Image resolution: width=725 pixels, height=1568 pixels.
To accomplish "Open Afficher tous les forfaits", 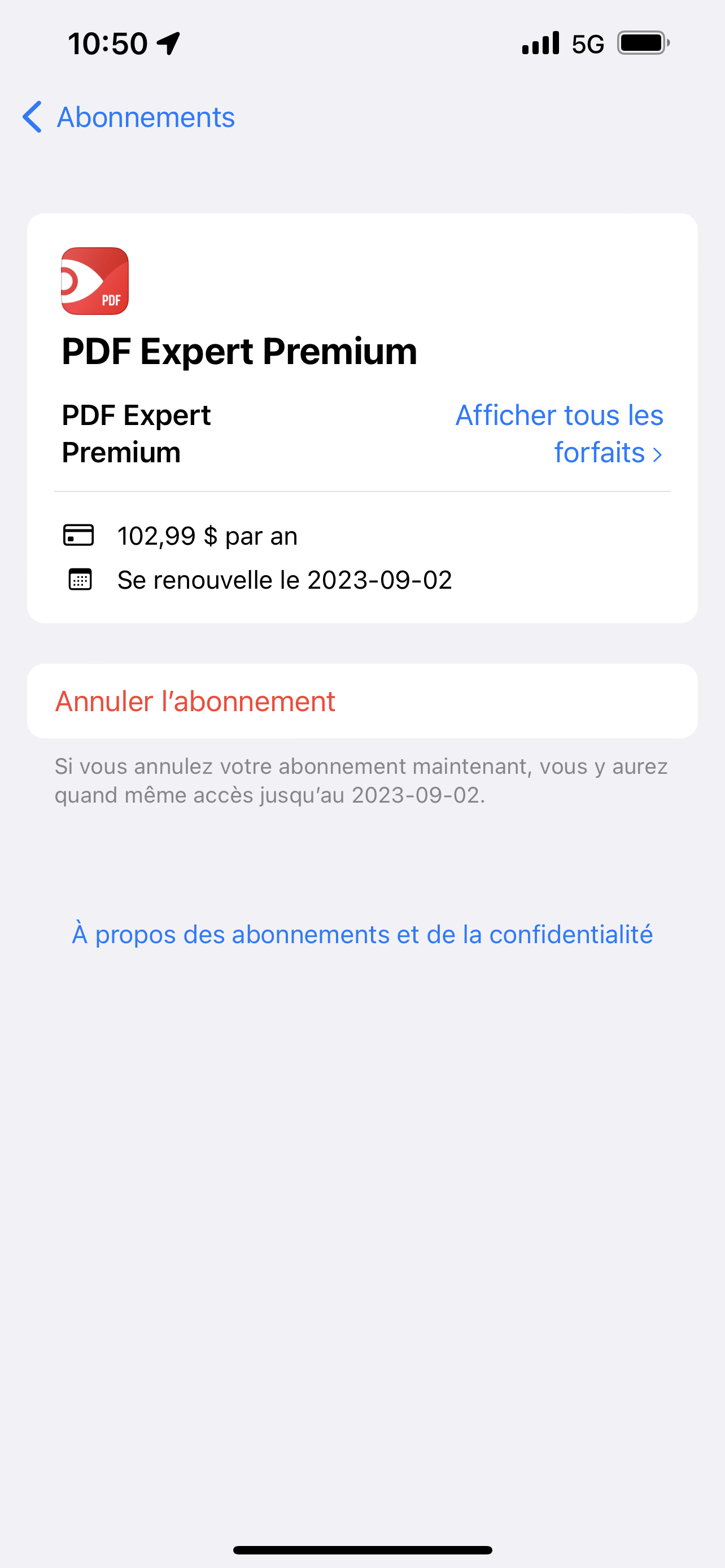I will click(x=560, y=433).
